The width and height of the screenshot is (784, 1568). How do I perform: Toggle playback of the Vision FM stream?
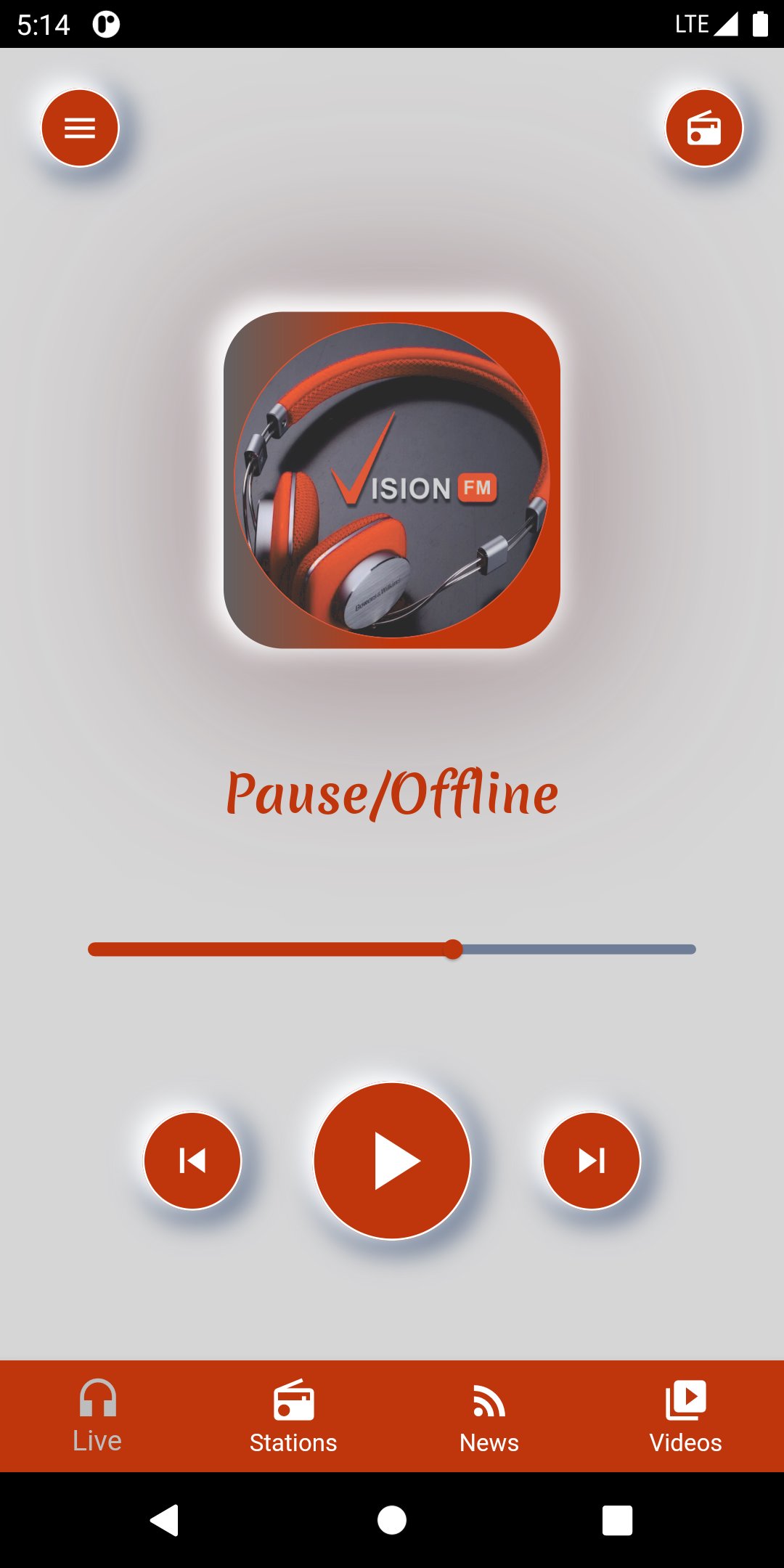(392, 1160)
